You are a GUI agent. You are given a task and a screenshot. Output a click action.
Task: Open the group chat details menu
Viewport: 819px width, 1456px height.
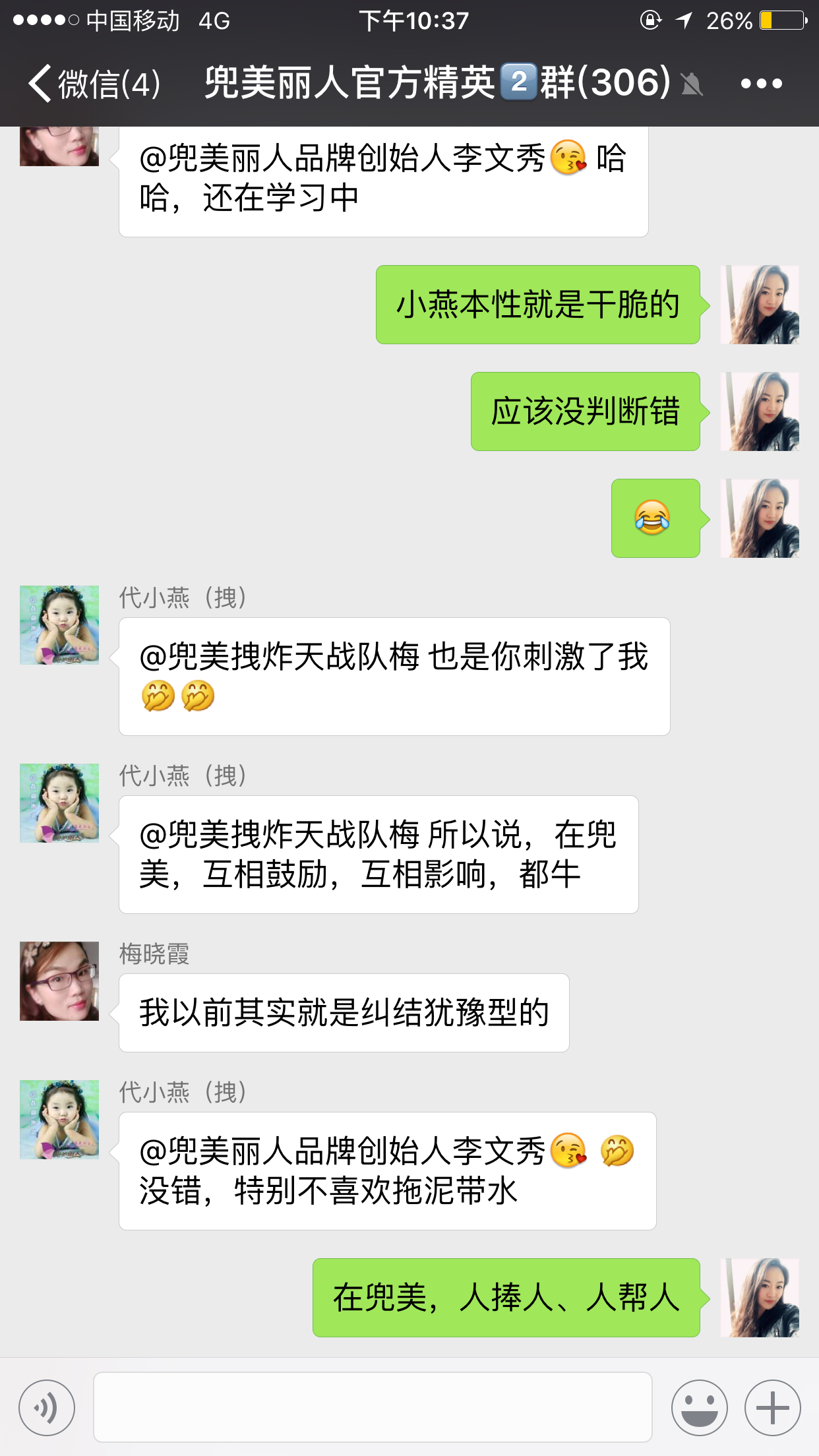761,84
